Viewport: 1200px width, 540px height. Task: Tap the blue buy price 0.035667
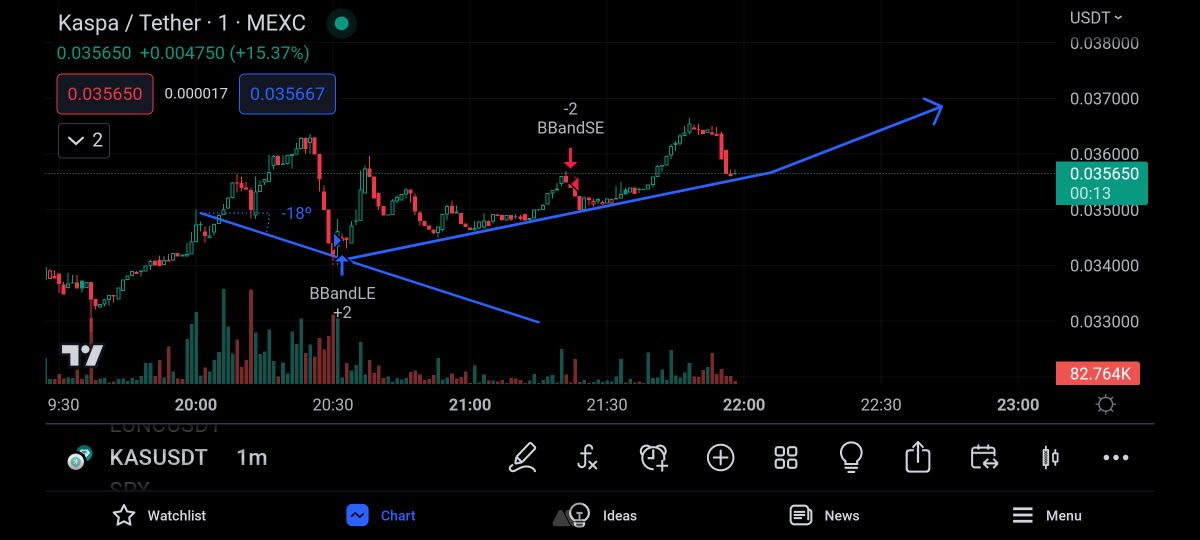coord(287,94)
